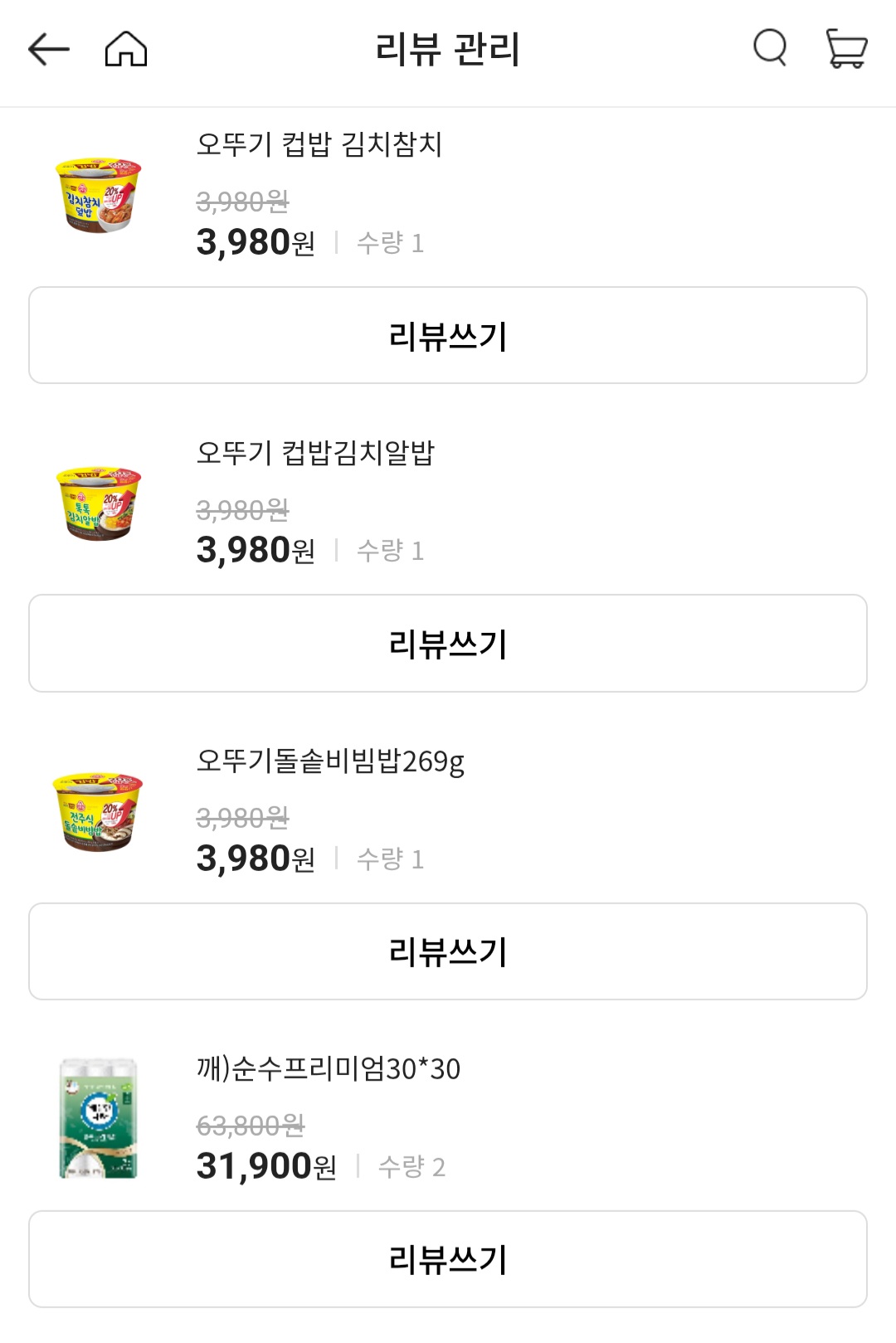896x1343 pixels.
Task: Open the home screen icon
Action: click(x=126, y=47)
